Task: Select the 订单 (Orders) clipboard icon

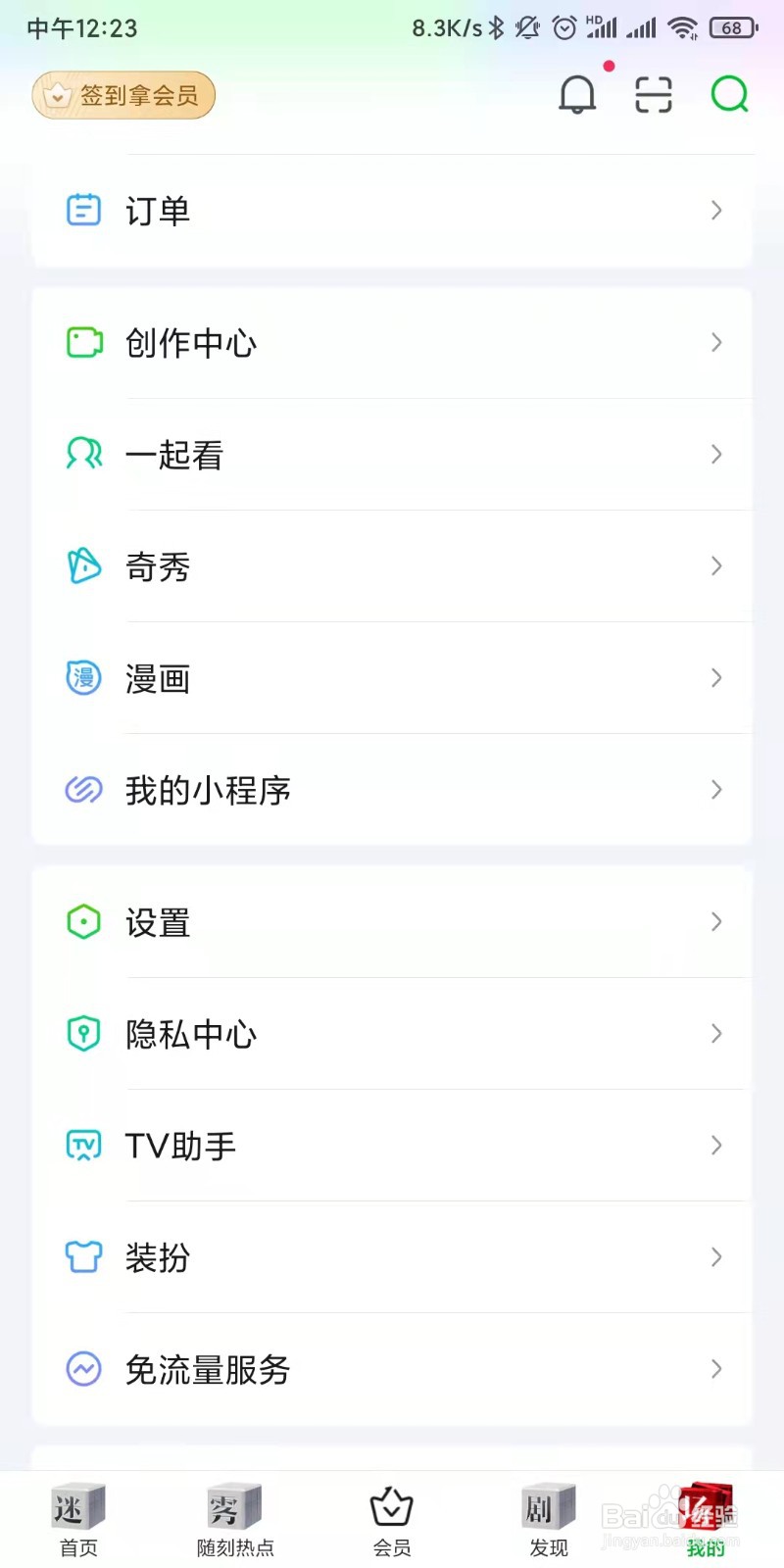Action: pos(83,210)
